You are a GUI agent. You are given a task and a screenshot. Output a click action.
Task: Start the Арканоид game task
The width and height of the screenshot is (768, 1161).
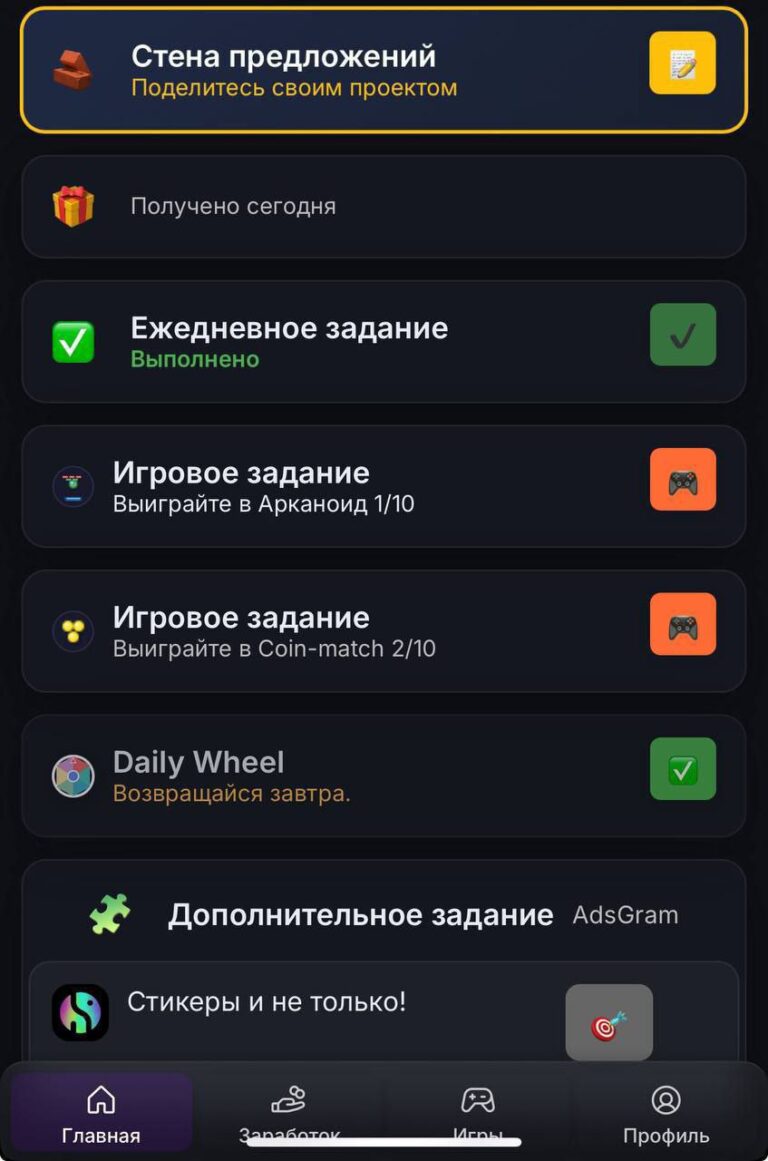point(682,480)
